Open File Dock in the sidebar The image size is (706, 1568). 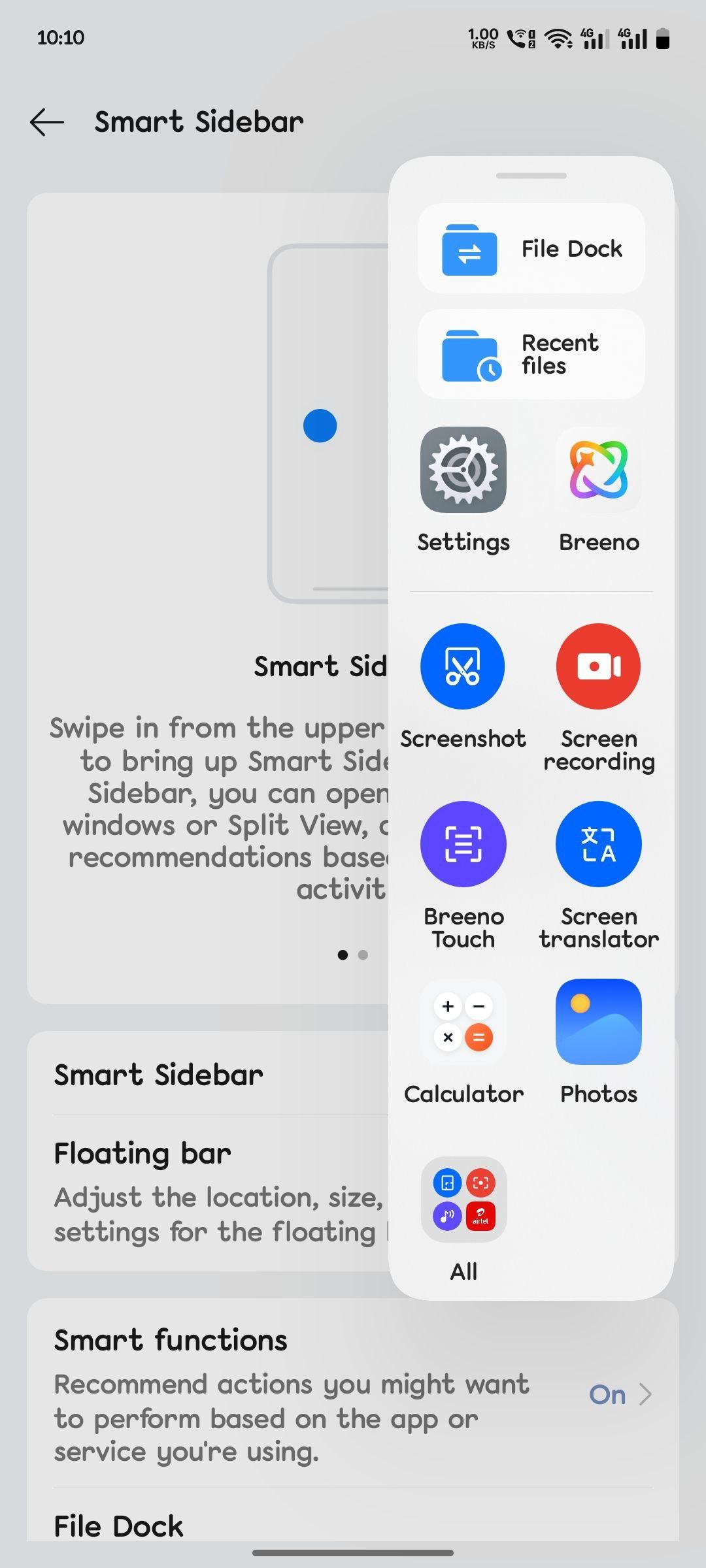pyautogui.click(x=531, y=248)
